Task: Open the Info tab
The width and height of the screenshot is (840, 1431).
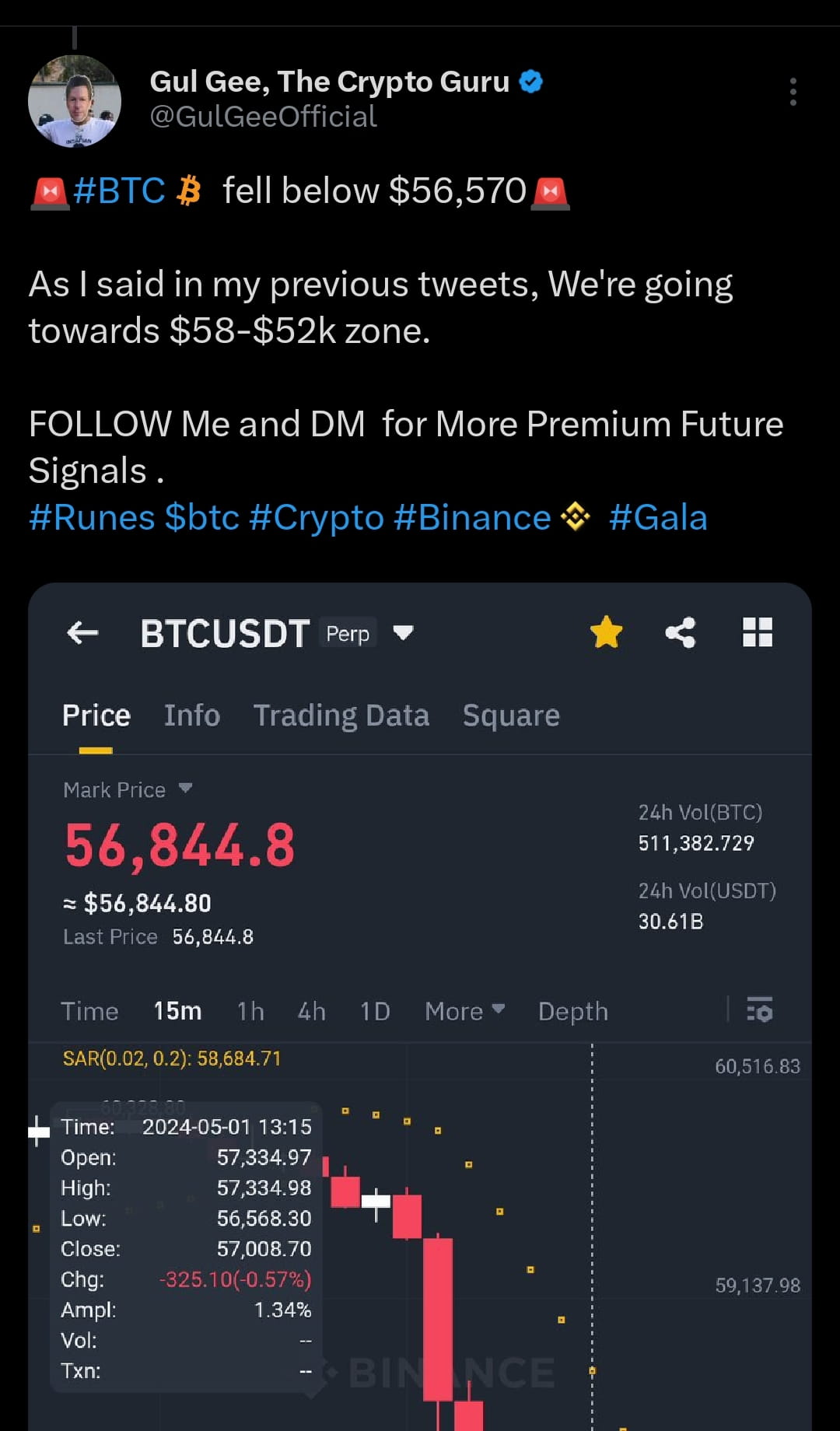Action: pos(191,715)
